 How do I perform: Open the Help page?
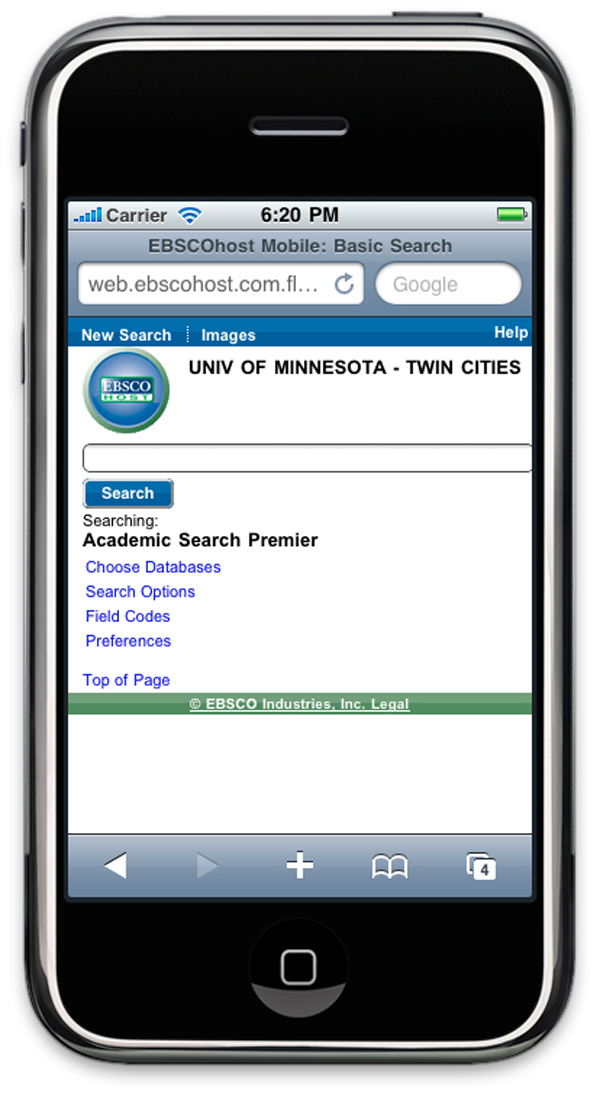click(510, 333)
